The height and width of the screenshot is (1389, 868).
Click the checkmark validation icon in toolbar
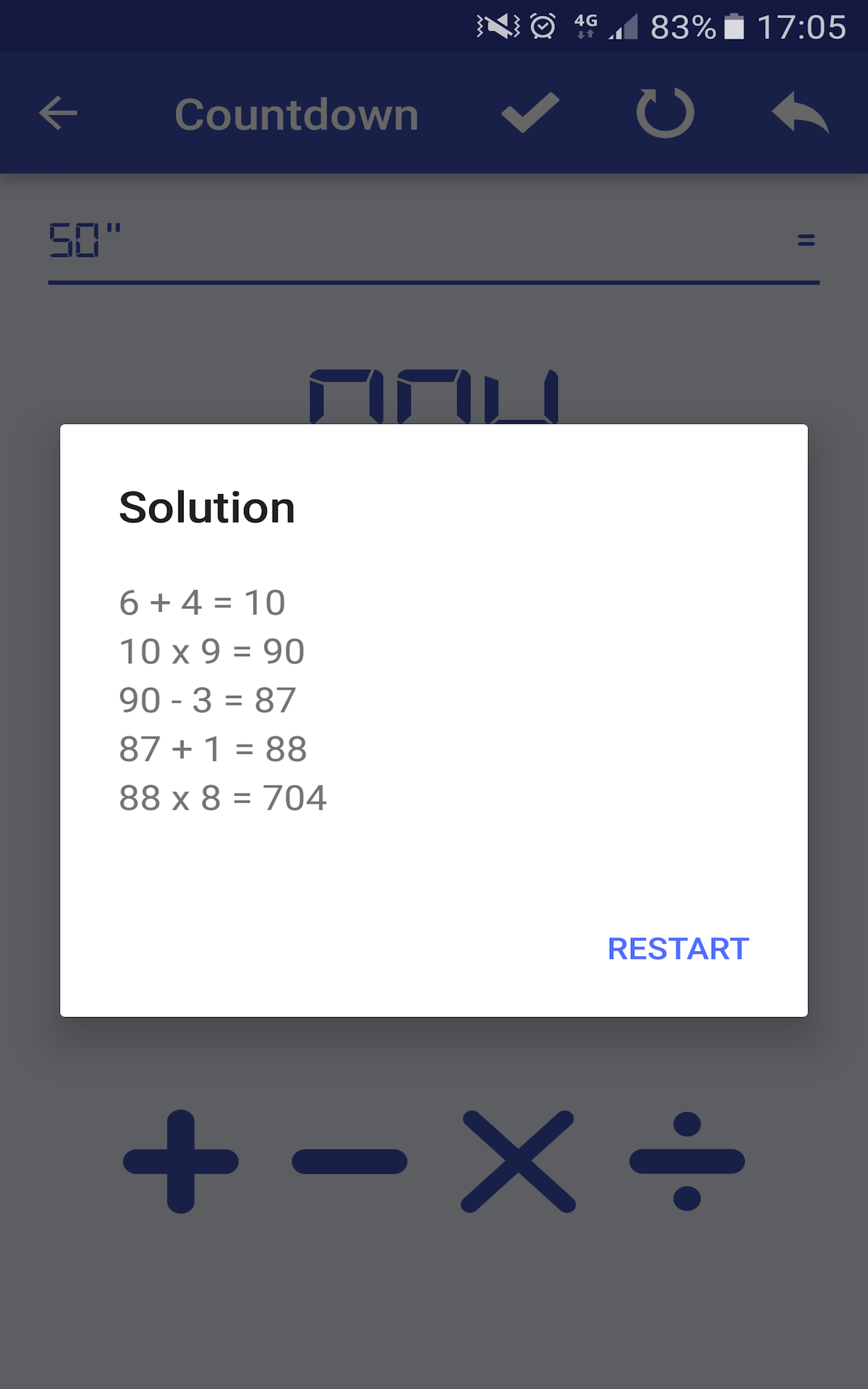(527, 113)
